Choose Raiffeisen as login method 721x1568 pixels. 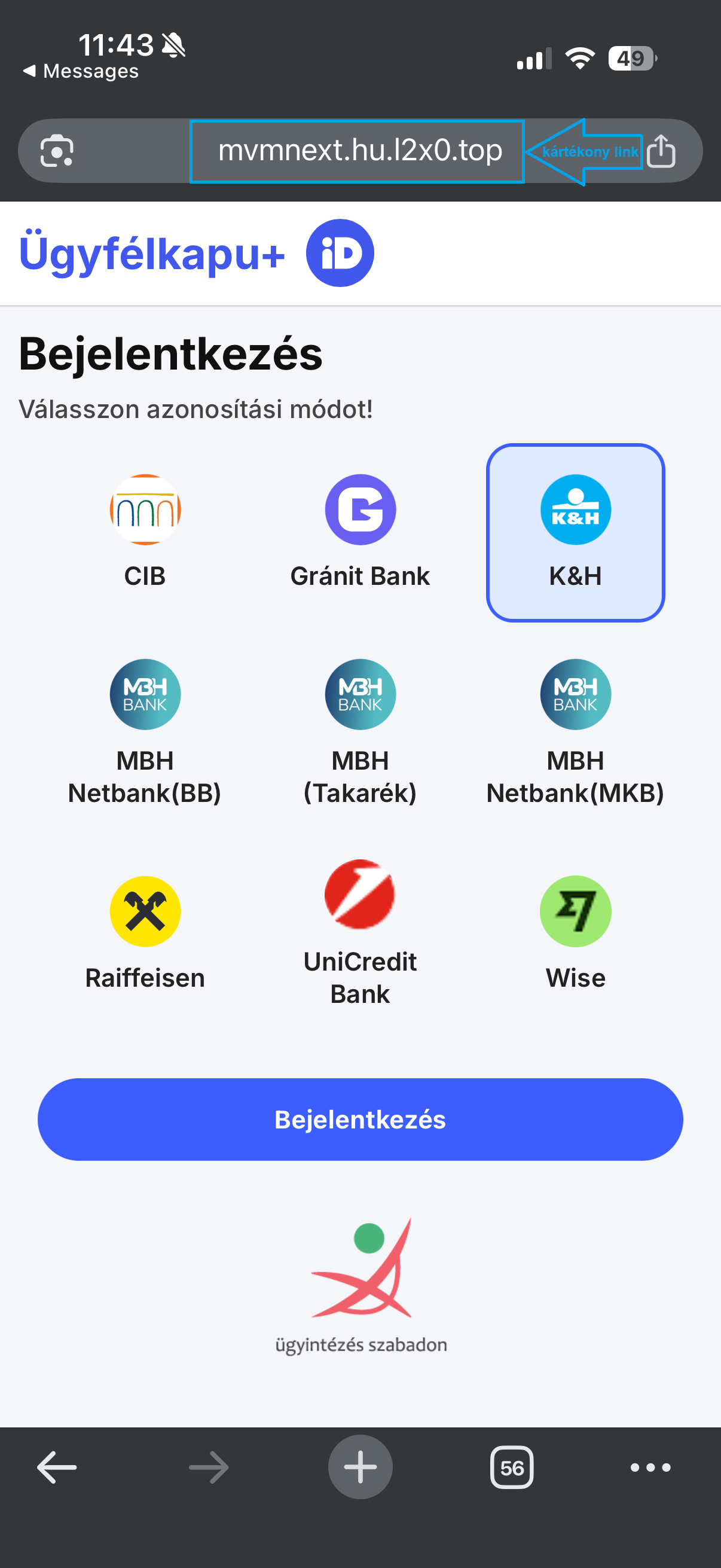tap(145, 932)
